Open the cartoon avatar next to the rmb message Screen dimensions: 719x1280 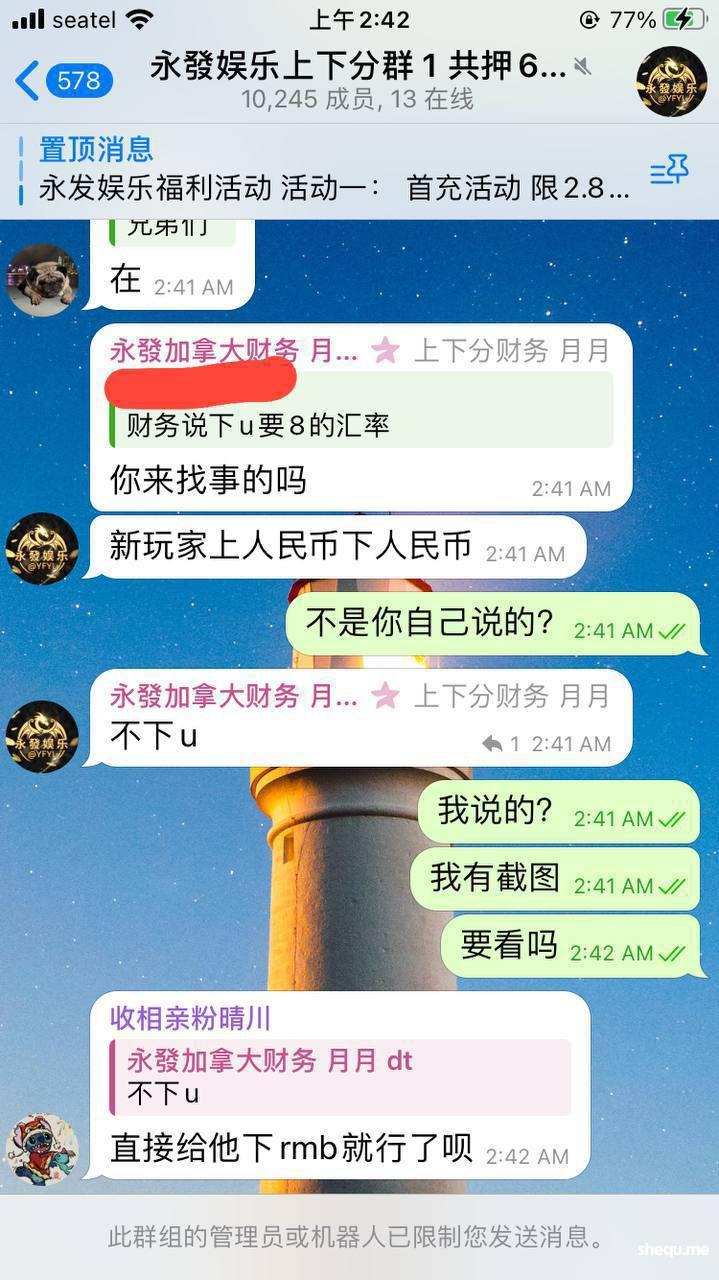[x=42, y=1149]
